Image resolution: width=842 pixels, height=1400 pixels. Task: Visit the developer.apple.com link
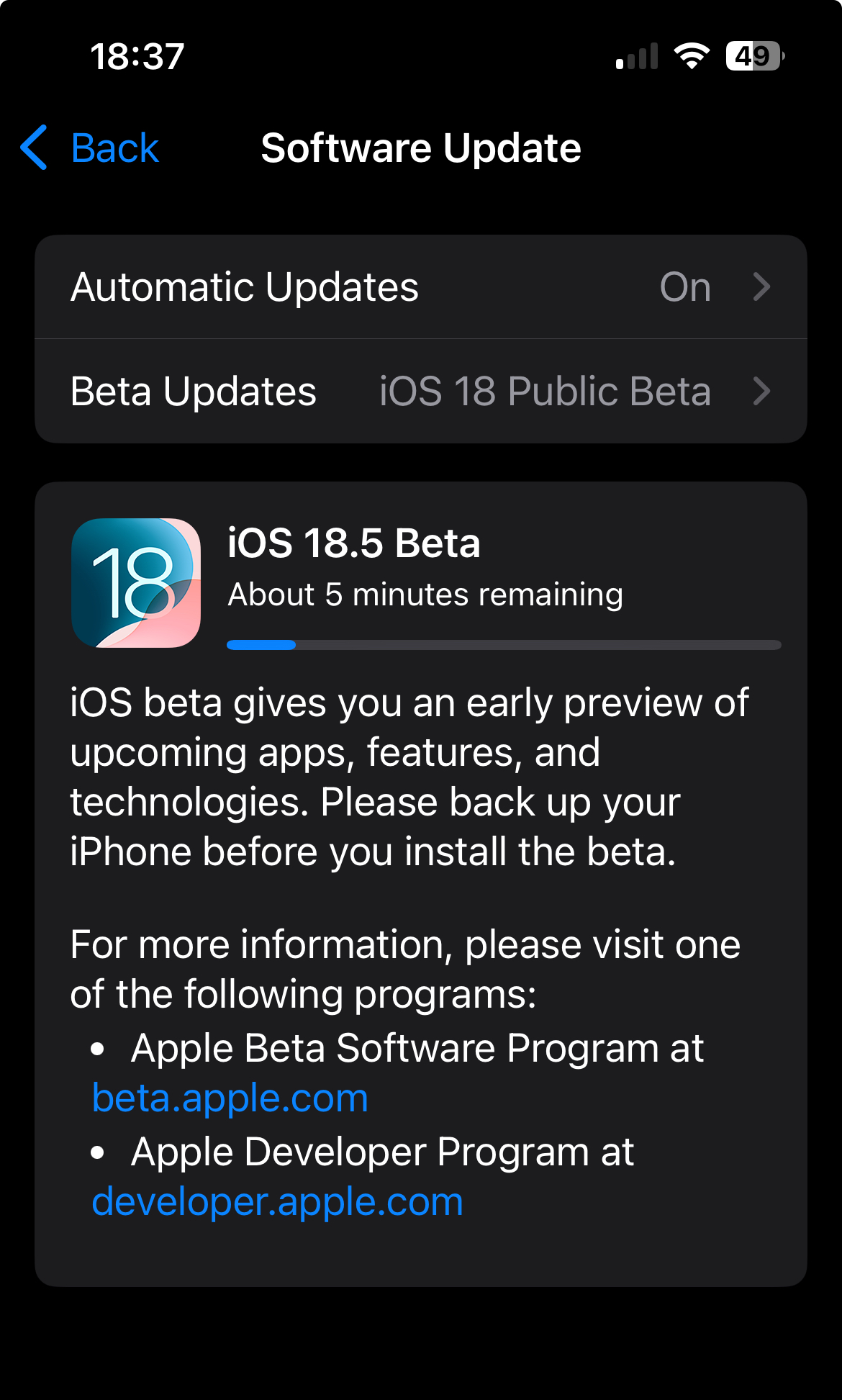[x=277, y=1202]
